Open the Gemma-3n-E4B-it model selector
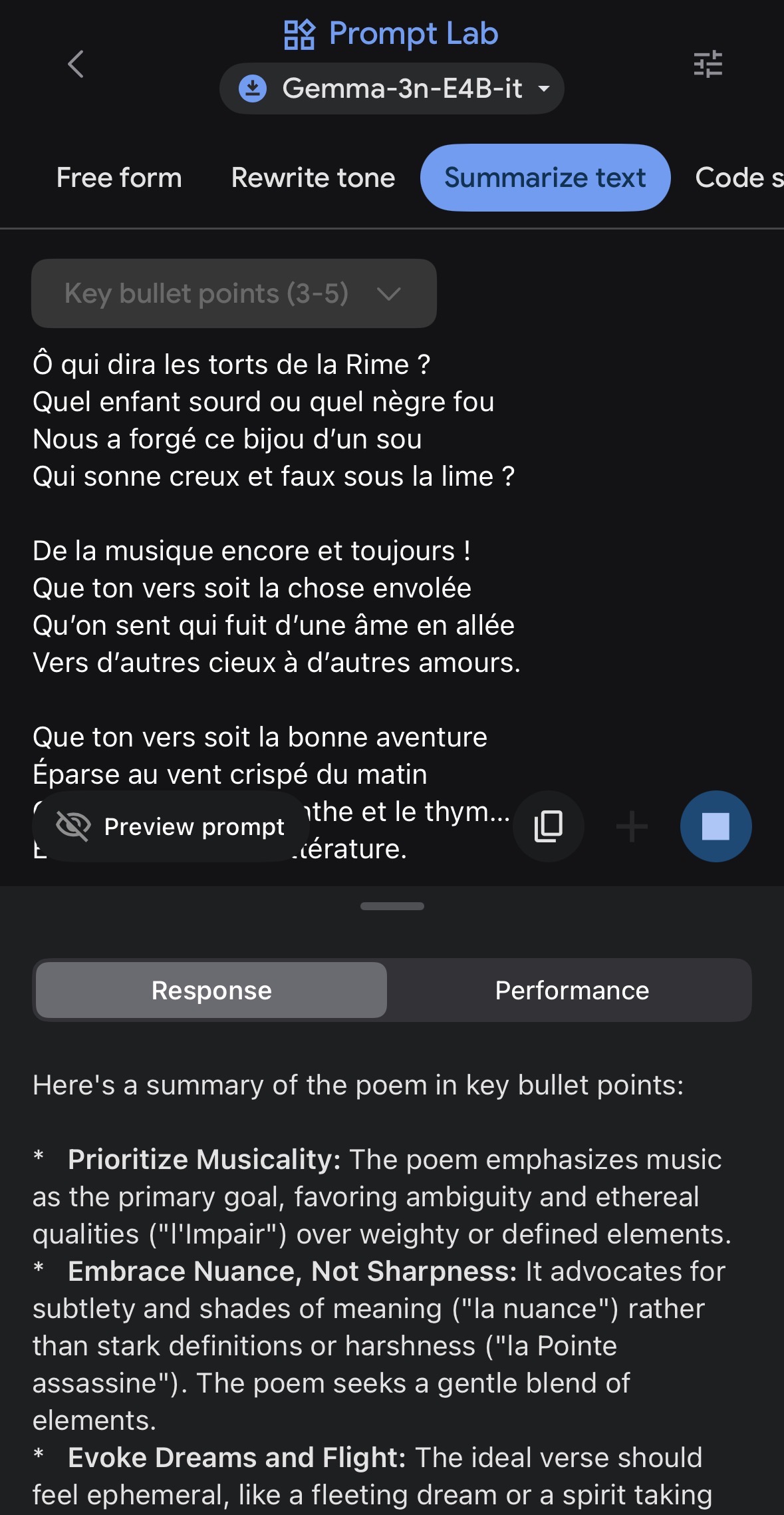784x1515 pixels. click(392, 88)
